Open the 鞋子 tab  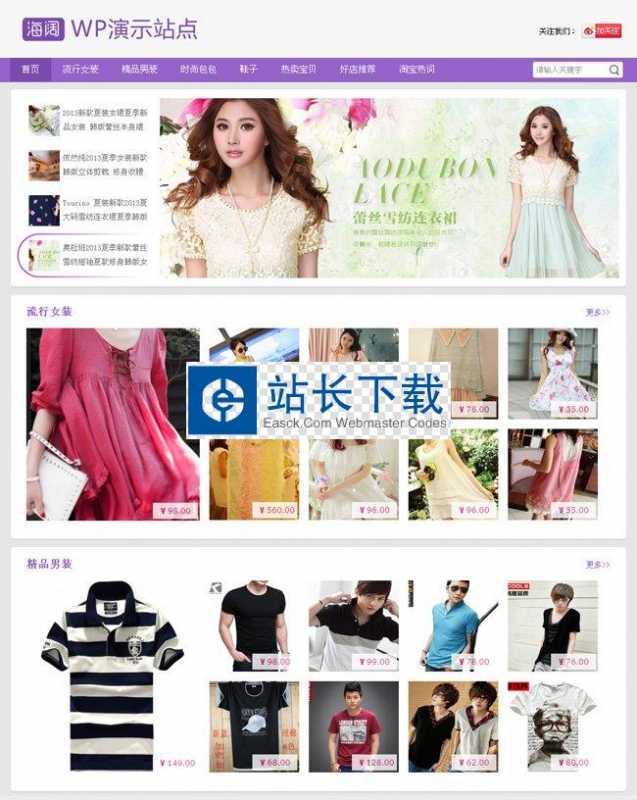point(249,70)
